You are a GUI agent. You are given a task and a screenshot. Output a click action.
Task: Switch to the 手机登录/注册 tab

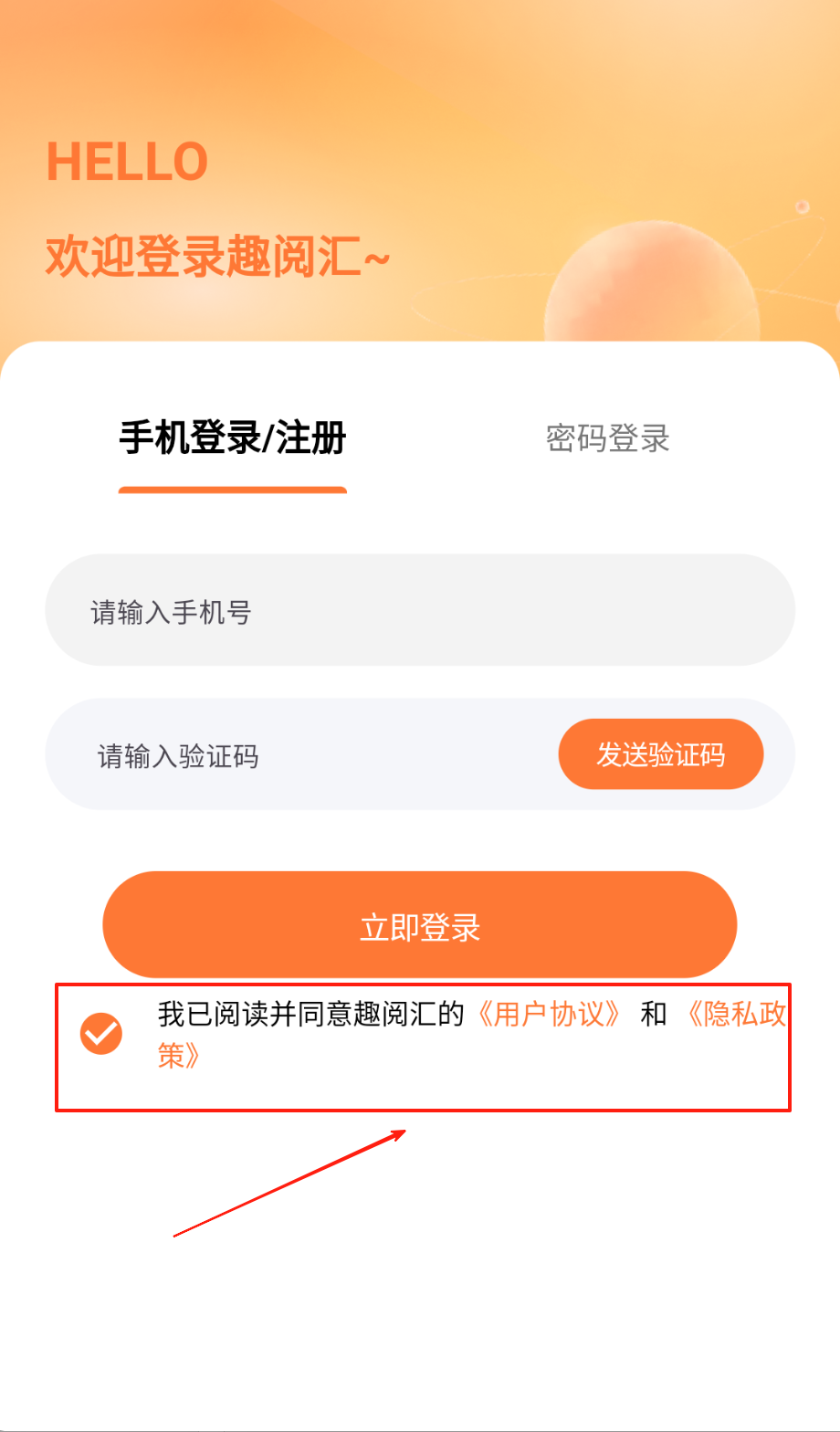232,439
